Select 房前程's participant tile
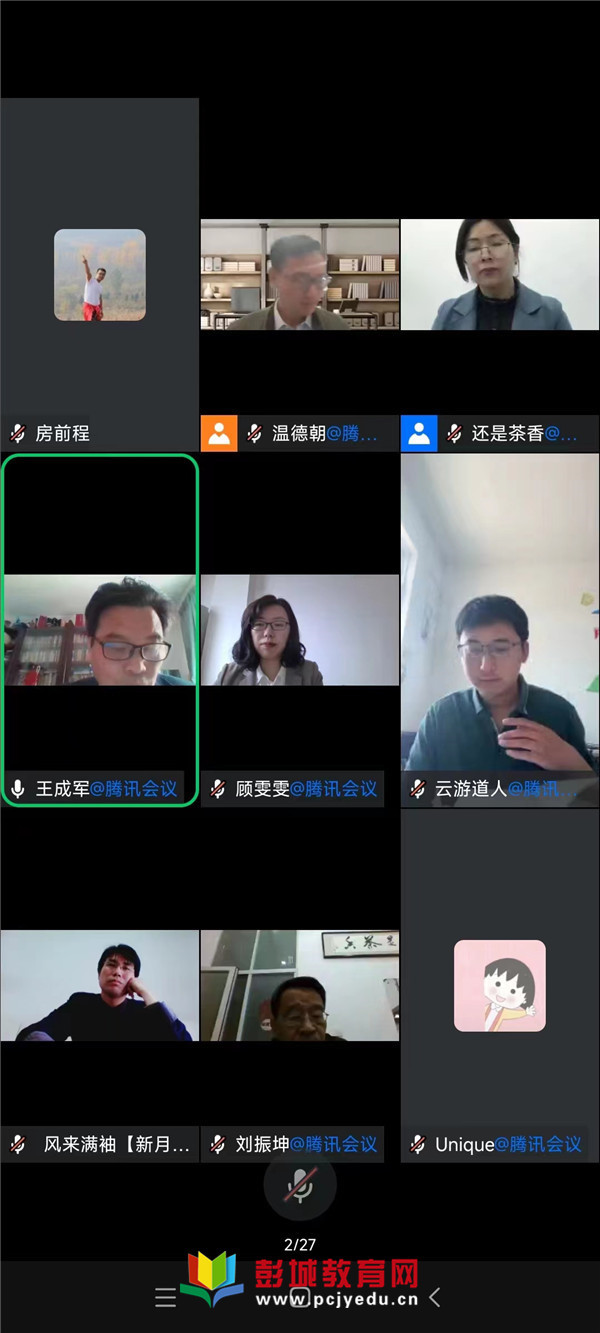The height and width of the screenshot is (1333, 600). point(99,275)
